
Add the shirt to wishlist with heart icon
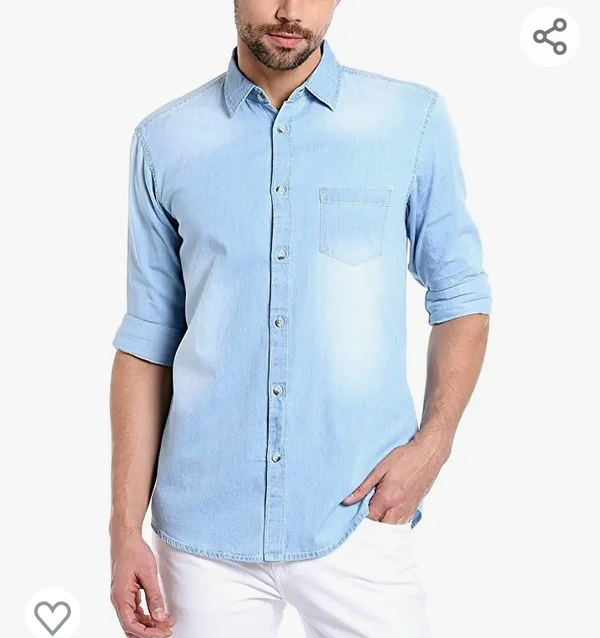click(52, 616)
